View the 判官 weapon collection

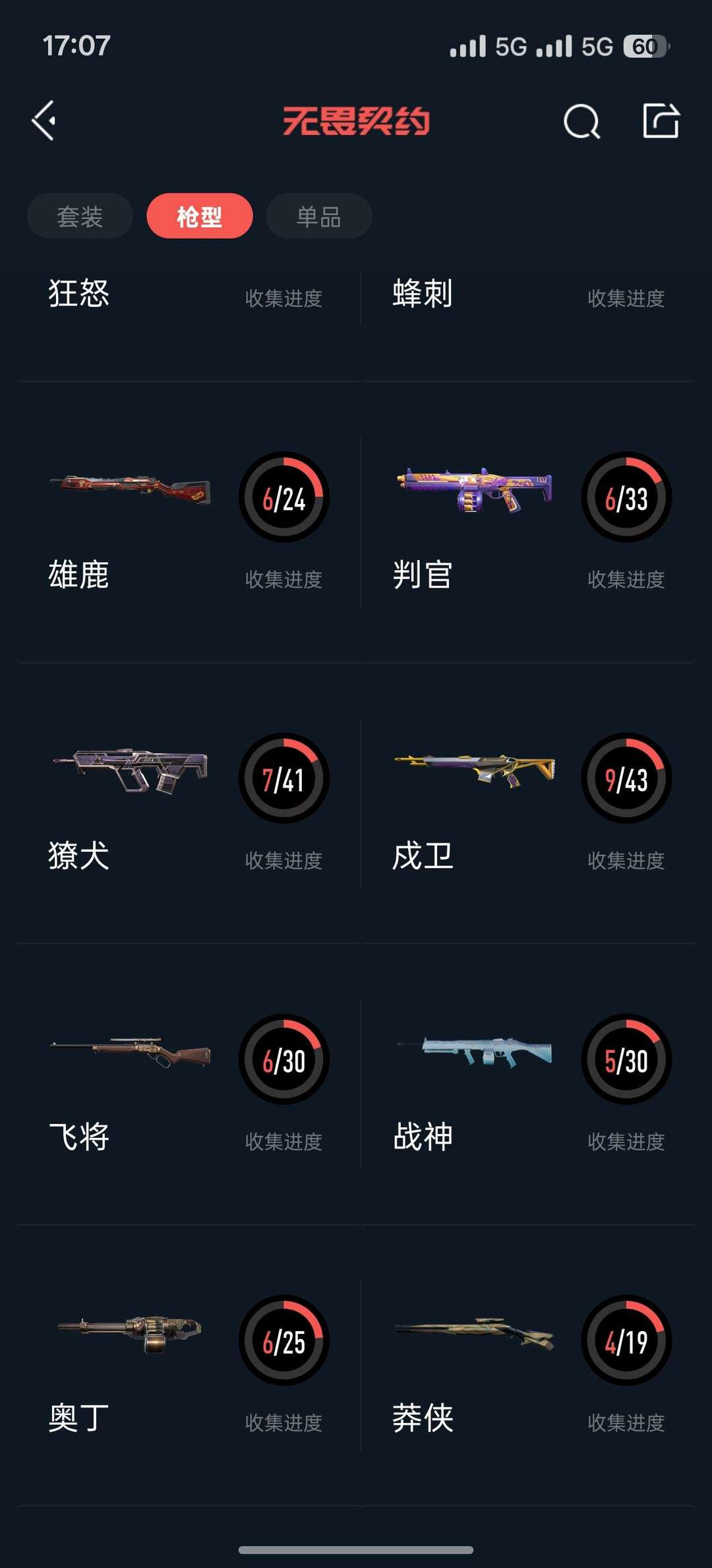pyautogui.click(x=527, y=522)
